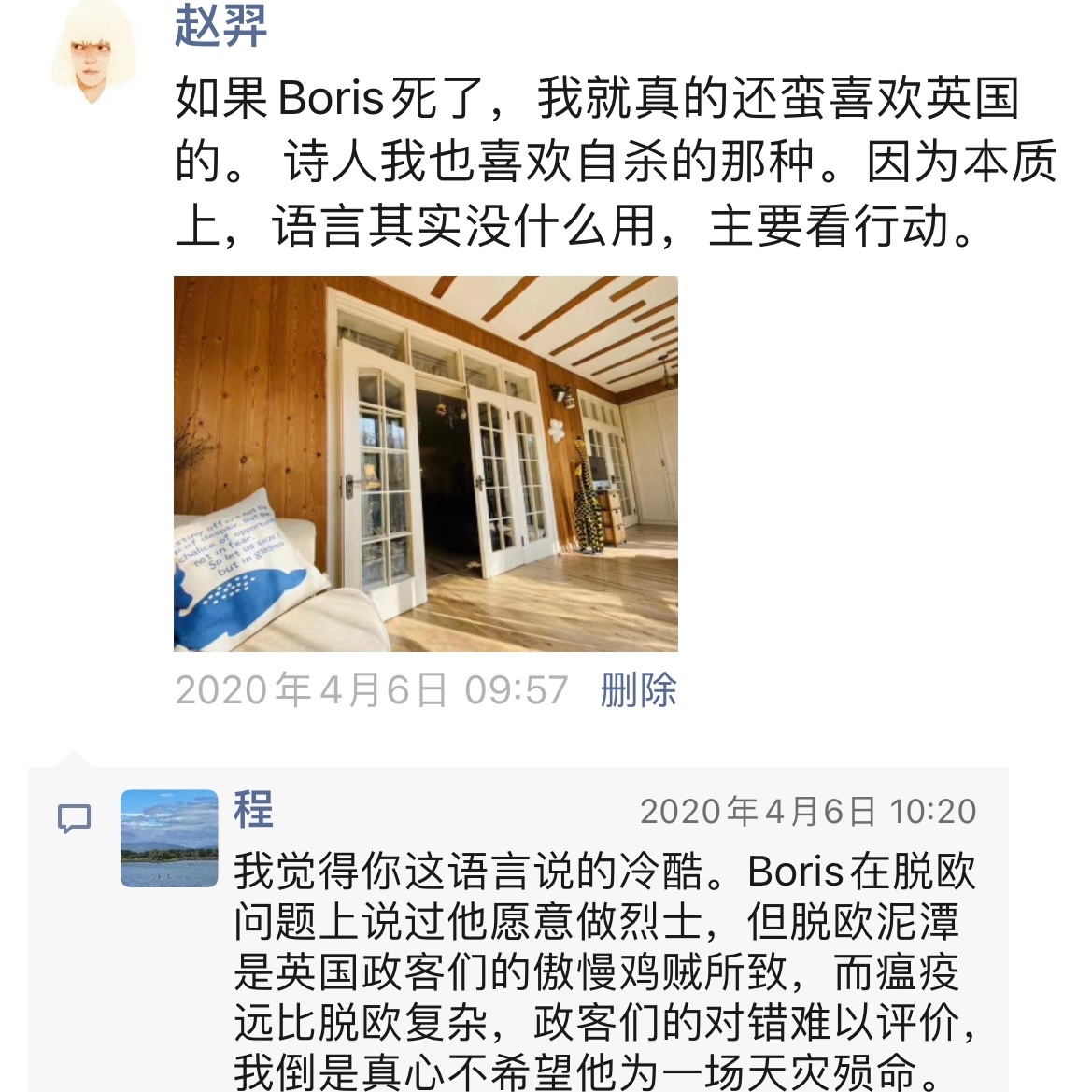The width and height of the screenshot is (1092, 1092).
Task: Delete this post via 删除
Action: (638, 690)
